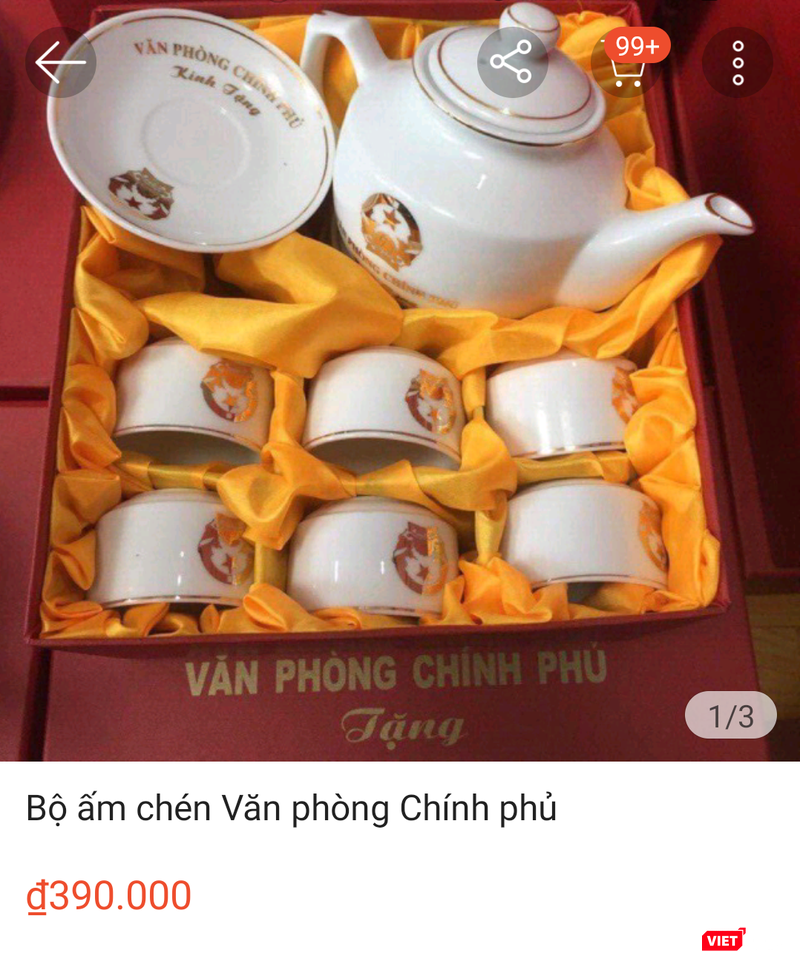Tap the dark status bar area
Viewport: 800px width, 962px height.
(x=400, y=10)
